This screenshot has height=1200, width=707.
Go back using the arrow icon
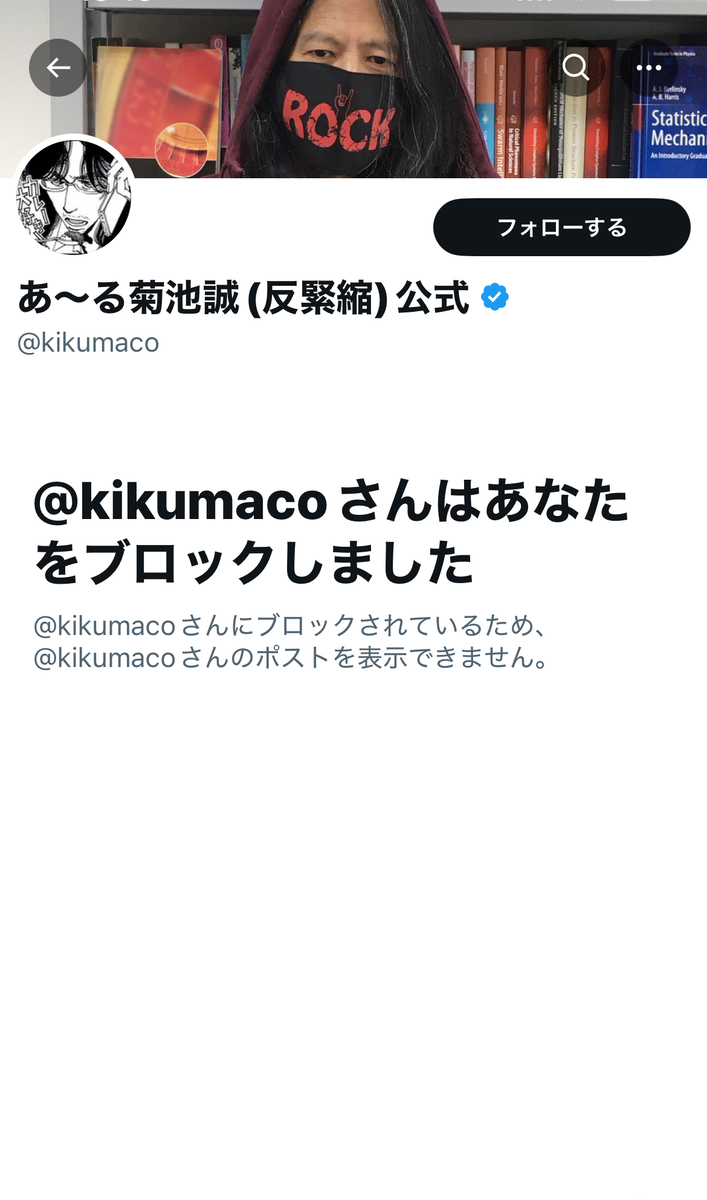58,68
